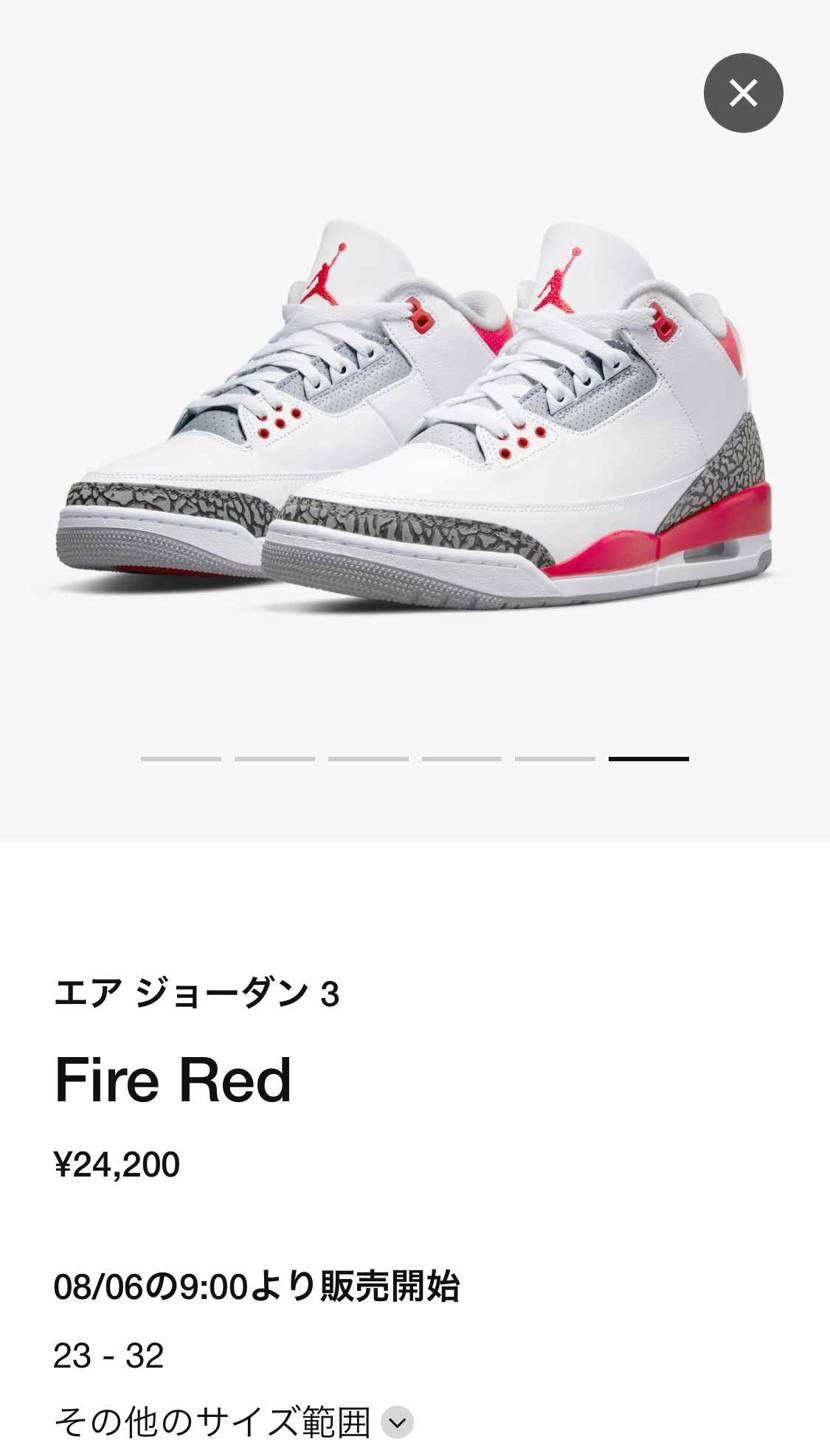
Task: Tap the Fire Red product title
Action: click(173, 1080)
